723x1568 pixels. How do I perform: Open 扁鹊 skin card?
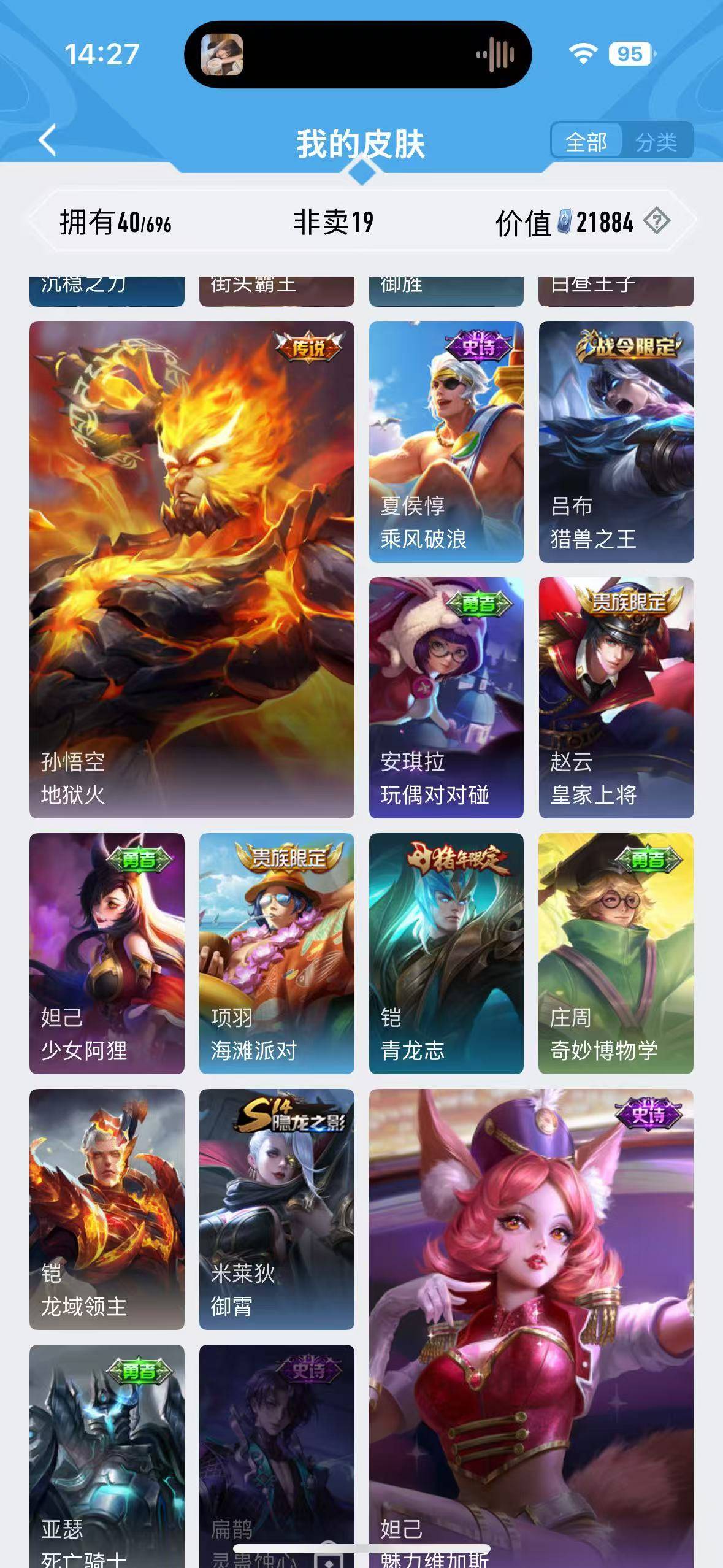point(277,1454)
